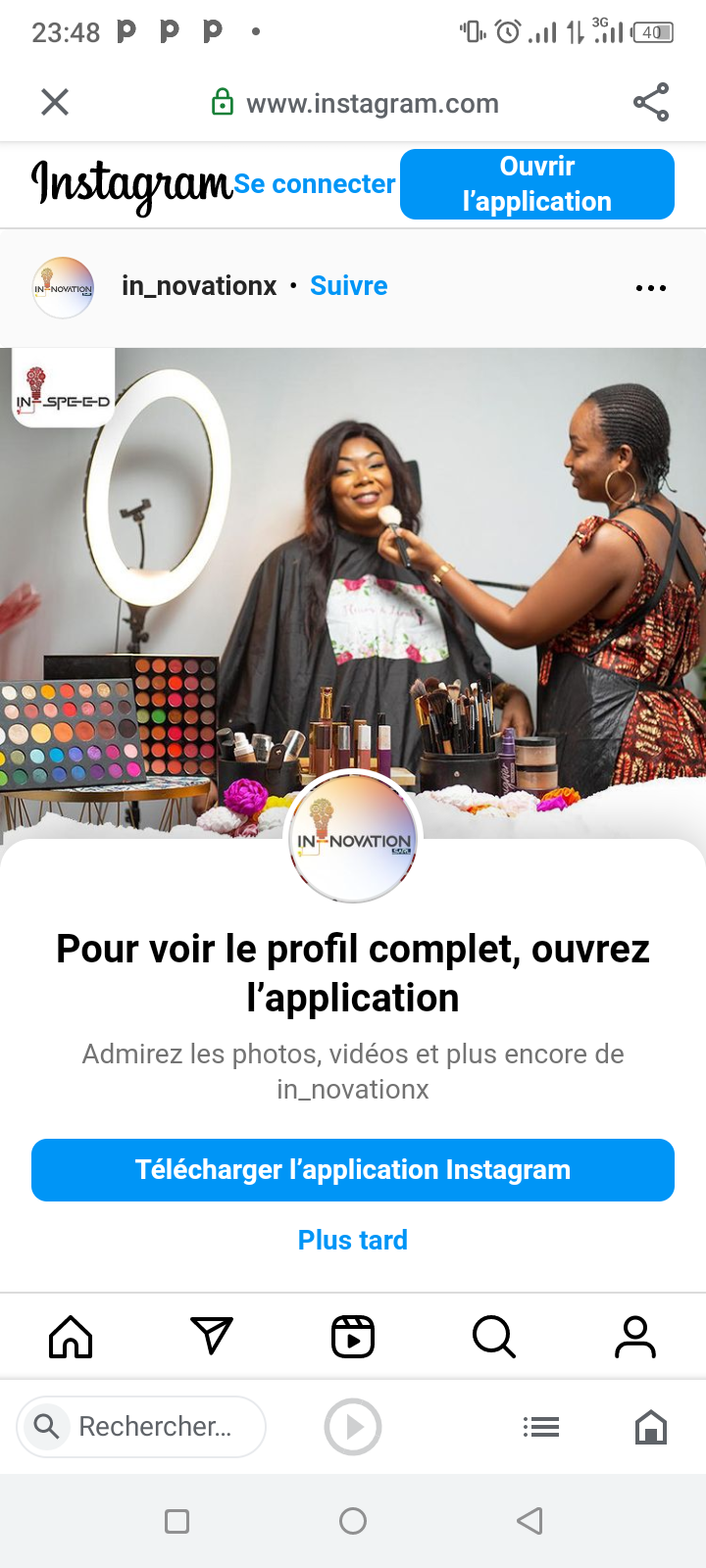Dismiss the prompt with Plus tard

353,1240
